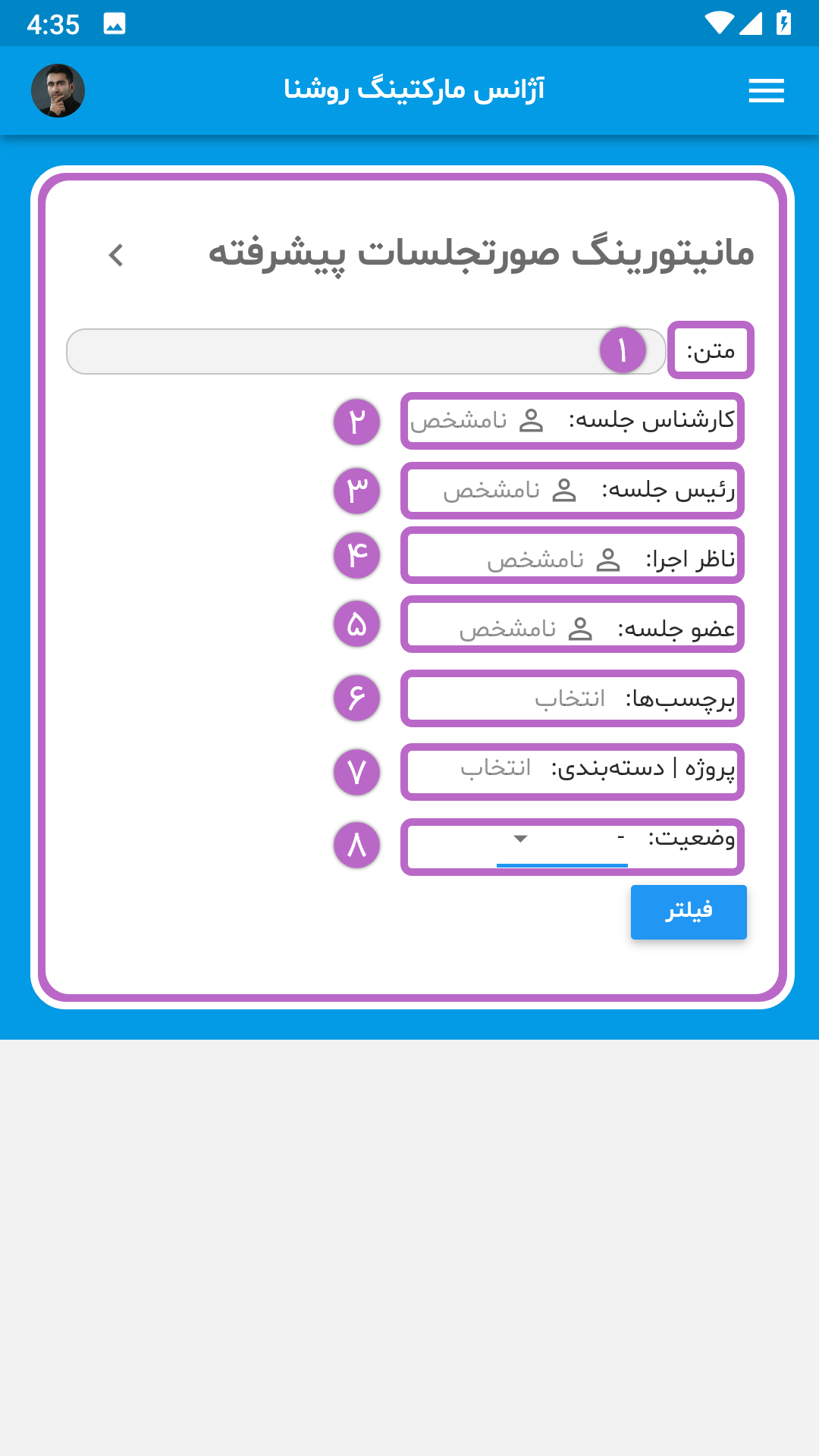
Task: Choose the رئیس جلسه person
Action: [510, 491]
